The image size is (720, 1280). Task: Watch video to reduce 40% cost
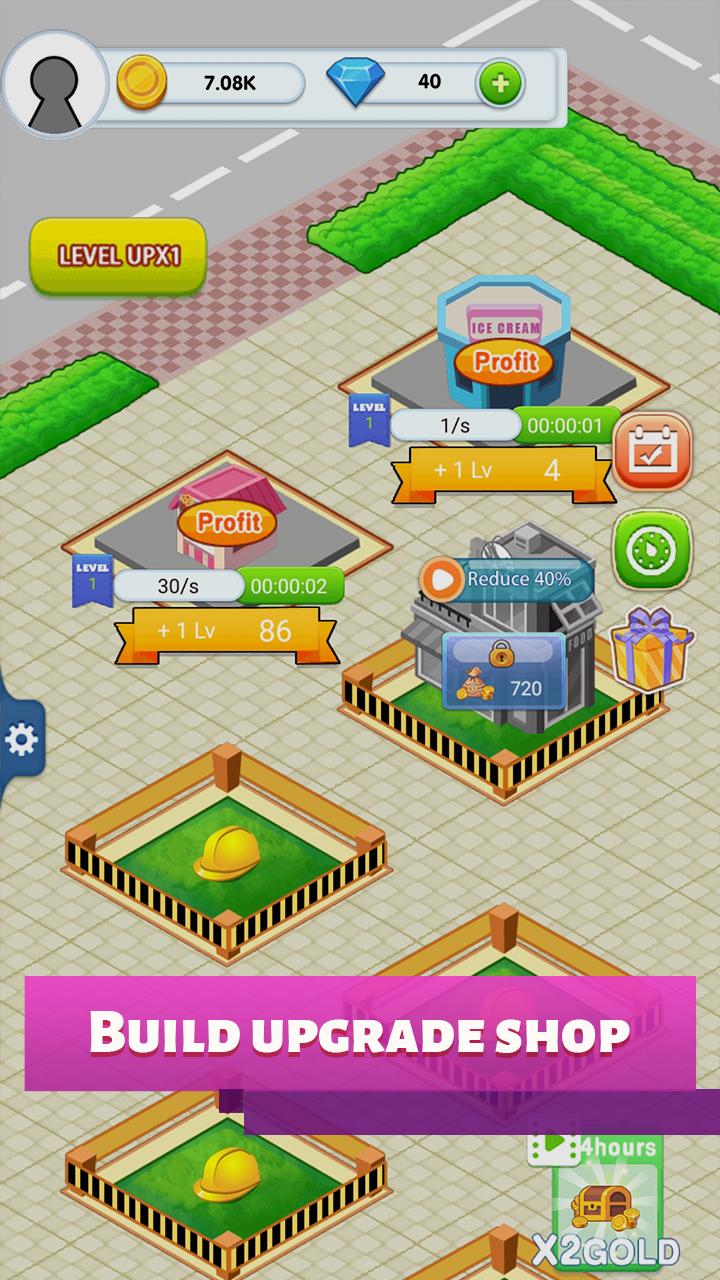(507, 579)
